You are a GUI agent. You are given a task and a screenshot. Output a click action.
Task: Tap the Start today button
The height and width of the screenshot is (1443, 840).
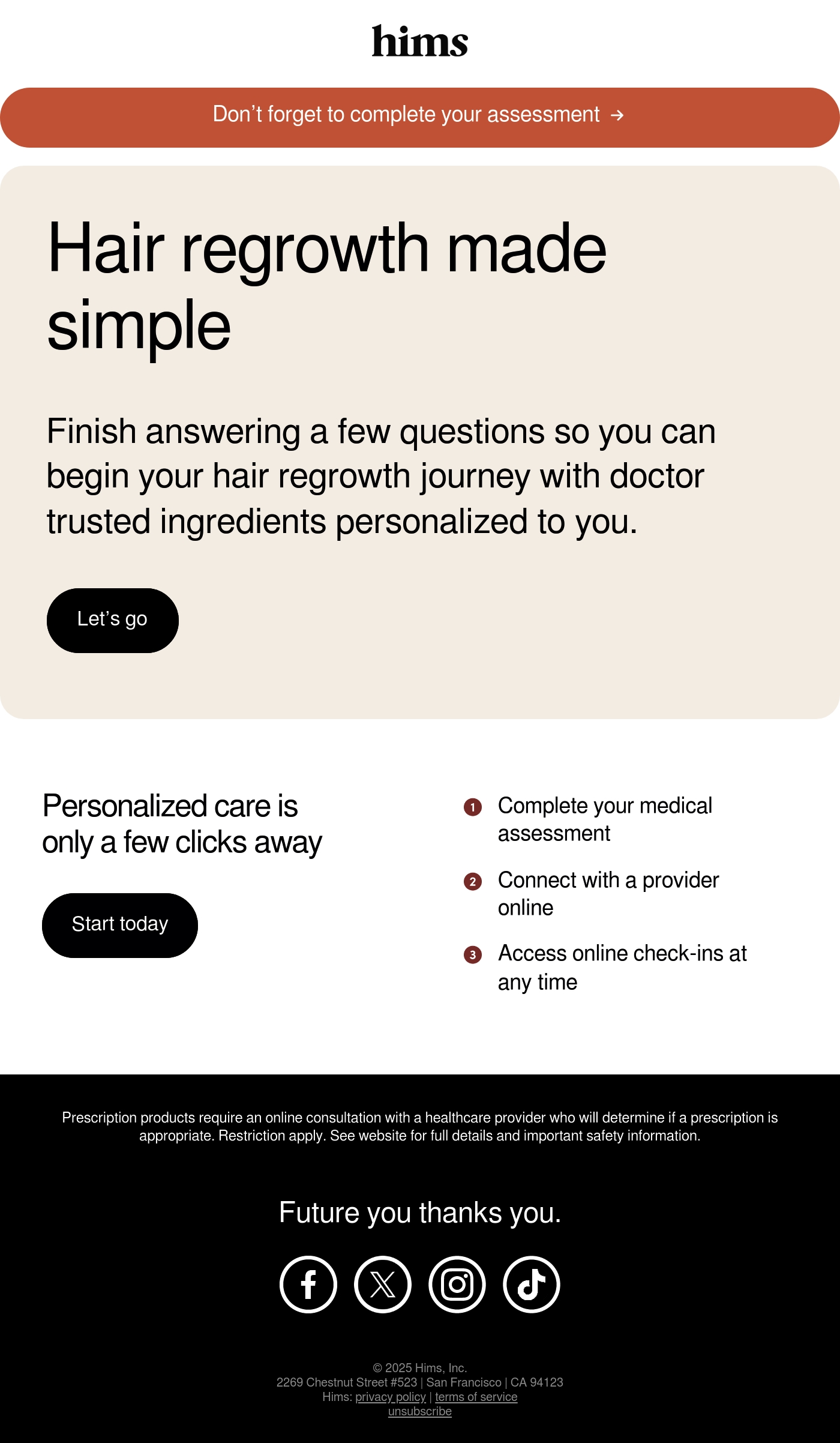coord(120,925)
